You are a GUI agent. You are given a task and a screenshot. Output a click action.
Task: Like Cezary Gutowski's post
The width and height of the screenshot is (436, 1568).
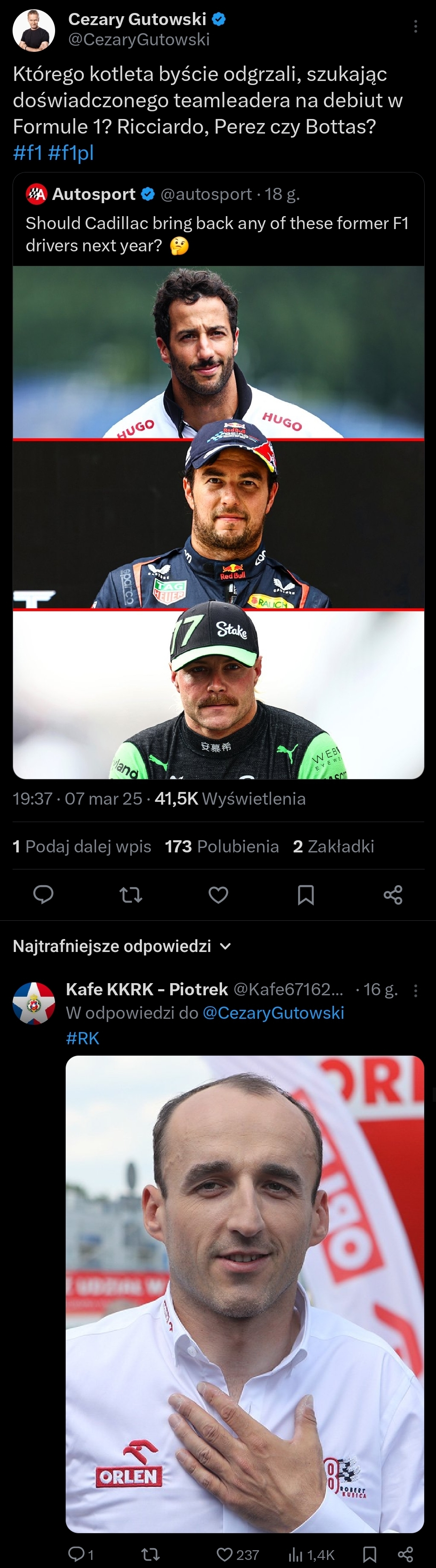tap(218, 894)
